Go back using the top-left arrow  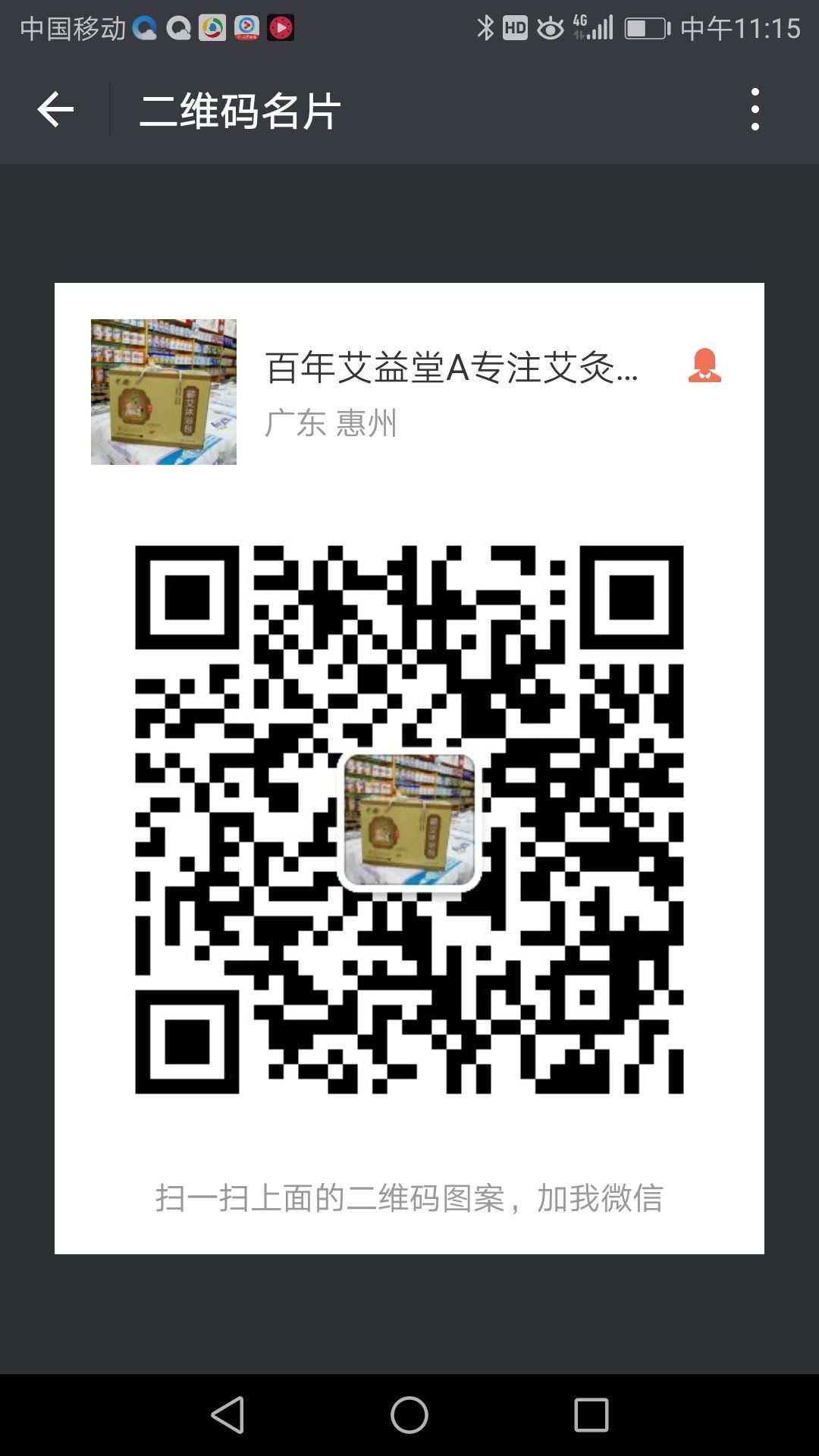pos(55,110)
